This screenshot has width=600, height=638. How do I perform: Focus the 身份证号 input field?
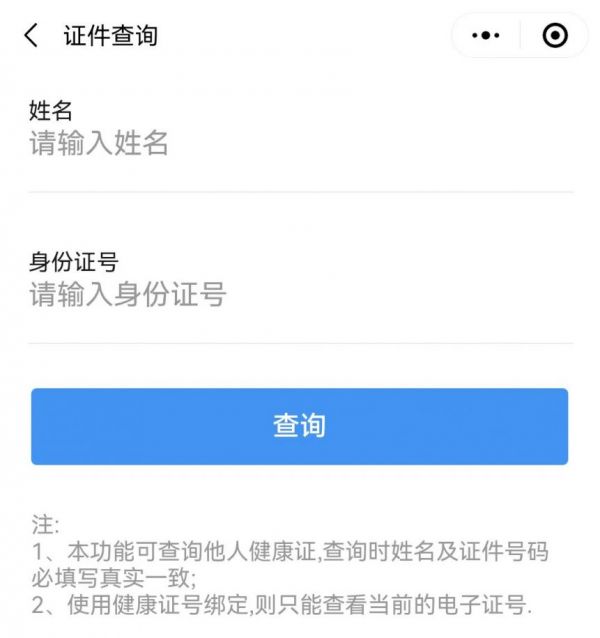pos(300,295)
